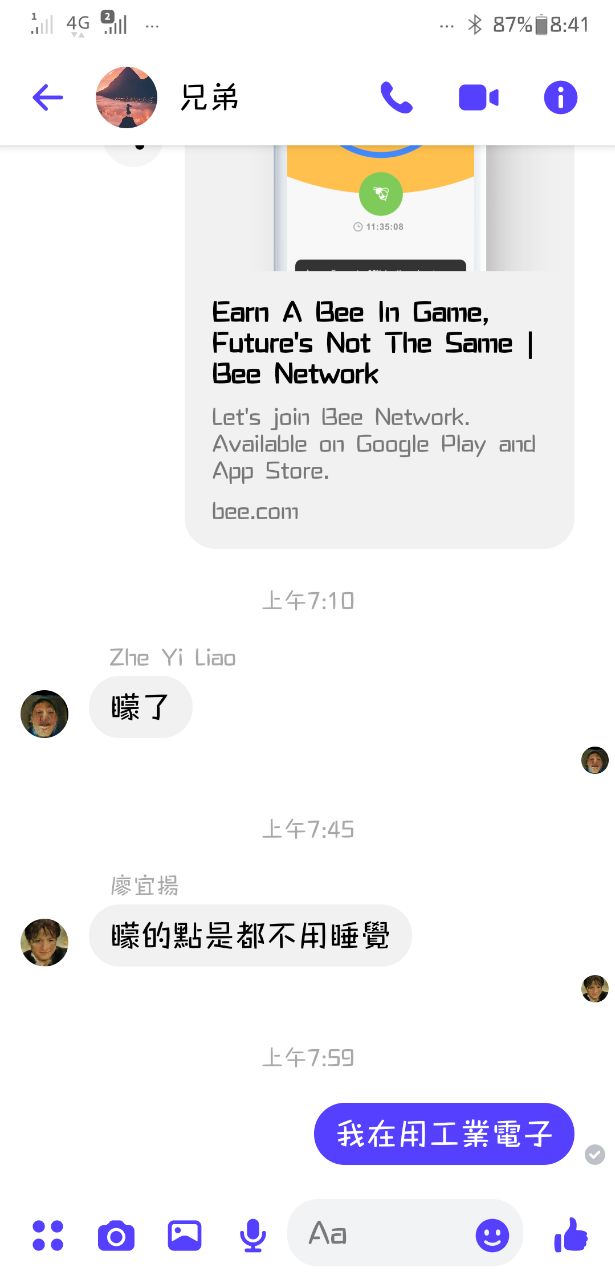The width and height of the screenshot is (615, 1280).
Task: Open the emoji picker
Action: tap(492, 1236)
